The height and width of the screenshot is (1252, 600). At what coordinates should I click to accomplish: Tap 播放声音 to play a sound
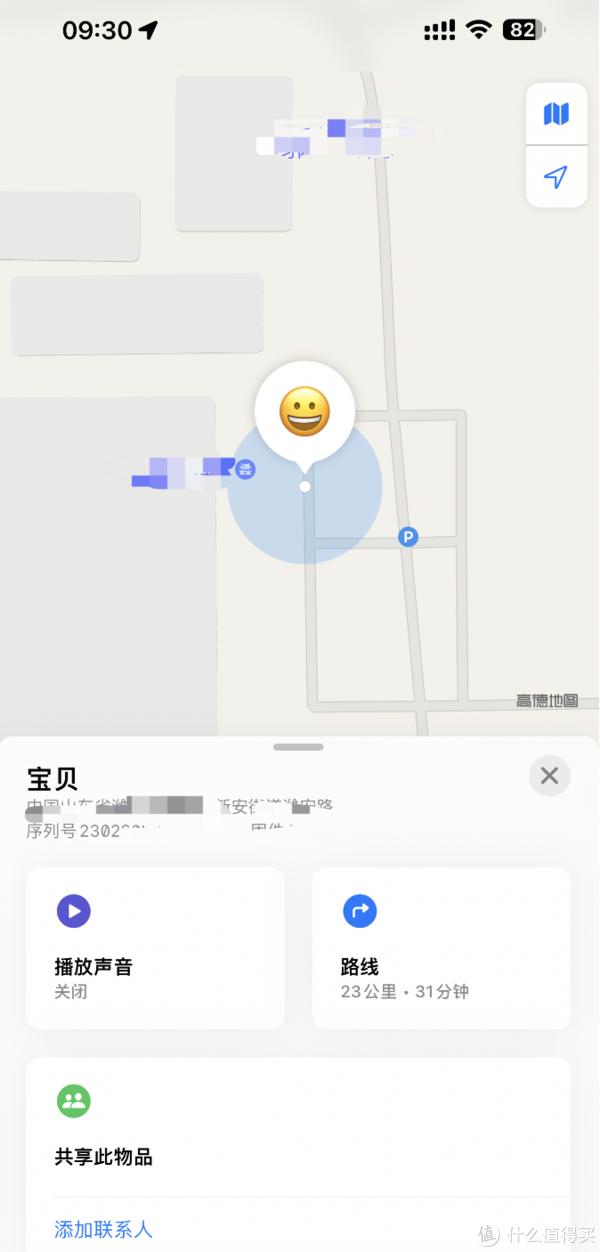tap(155, 947)
